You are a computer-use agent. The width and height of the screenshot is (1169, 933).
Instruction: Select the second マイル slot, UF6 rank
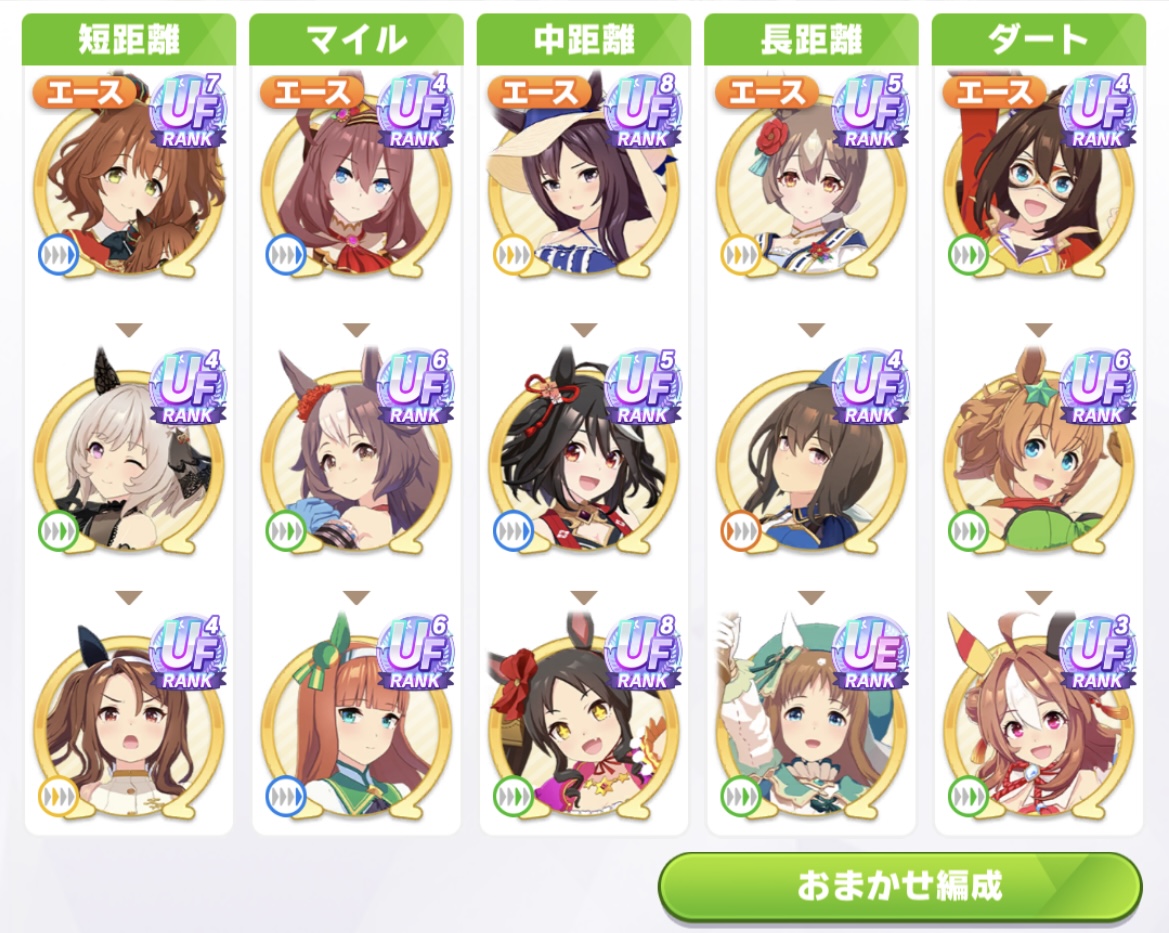click(x=356, y=457)
